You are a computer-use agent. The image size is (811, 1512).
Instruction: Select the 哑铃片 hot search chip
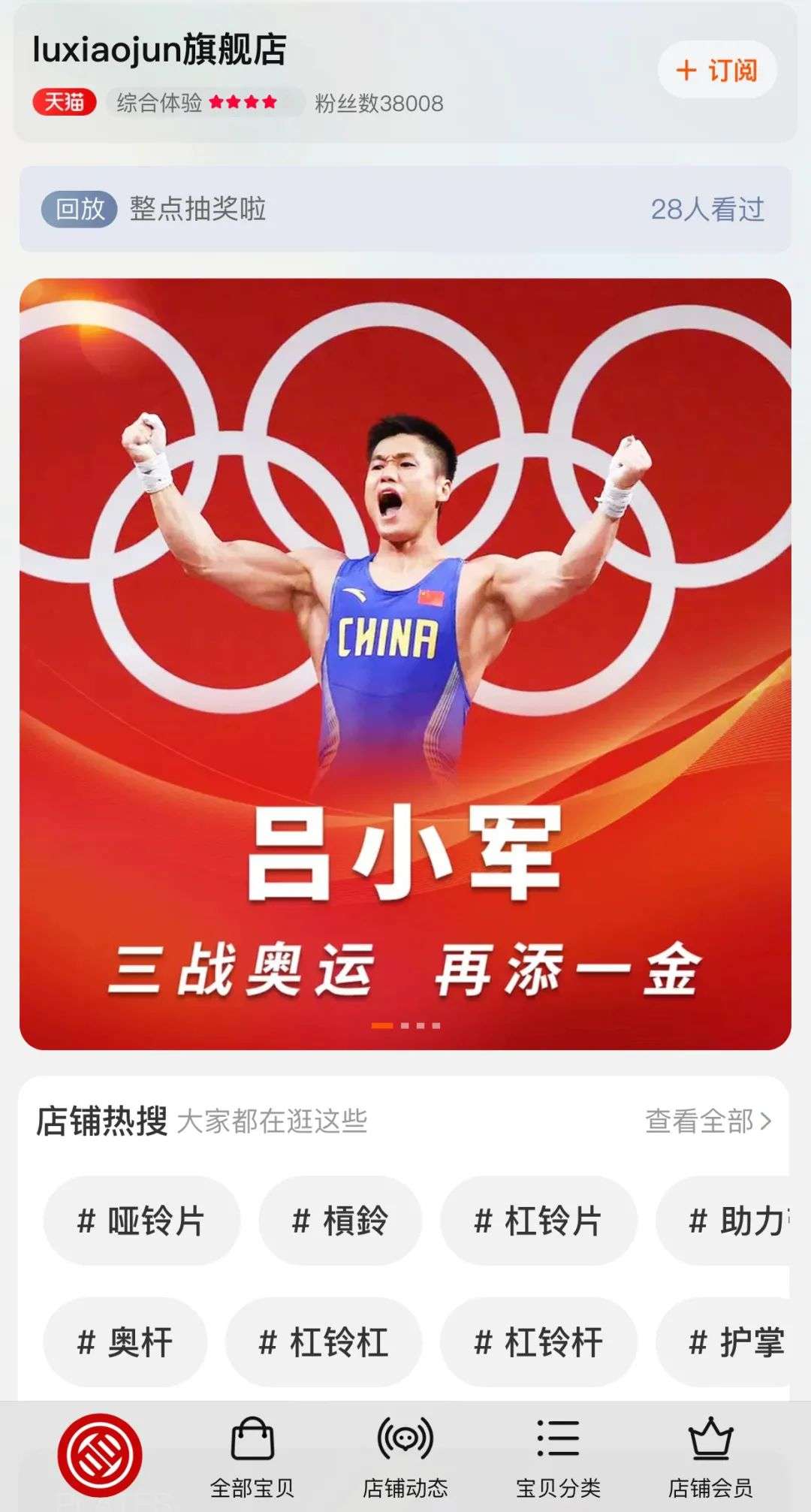tap(142, 1221)
